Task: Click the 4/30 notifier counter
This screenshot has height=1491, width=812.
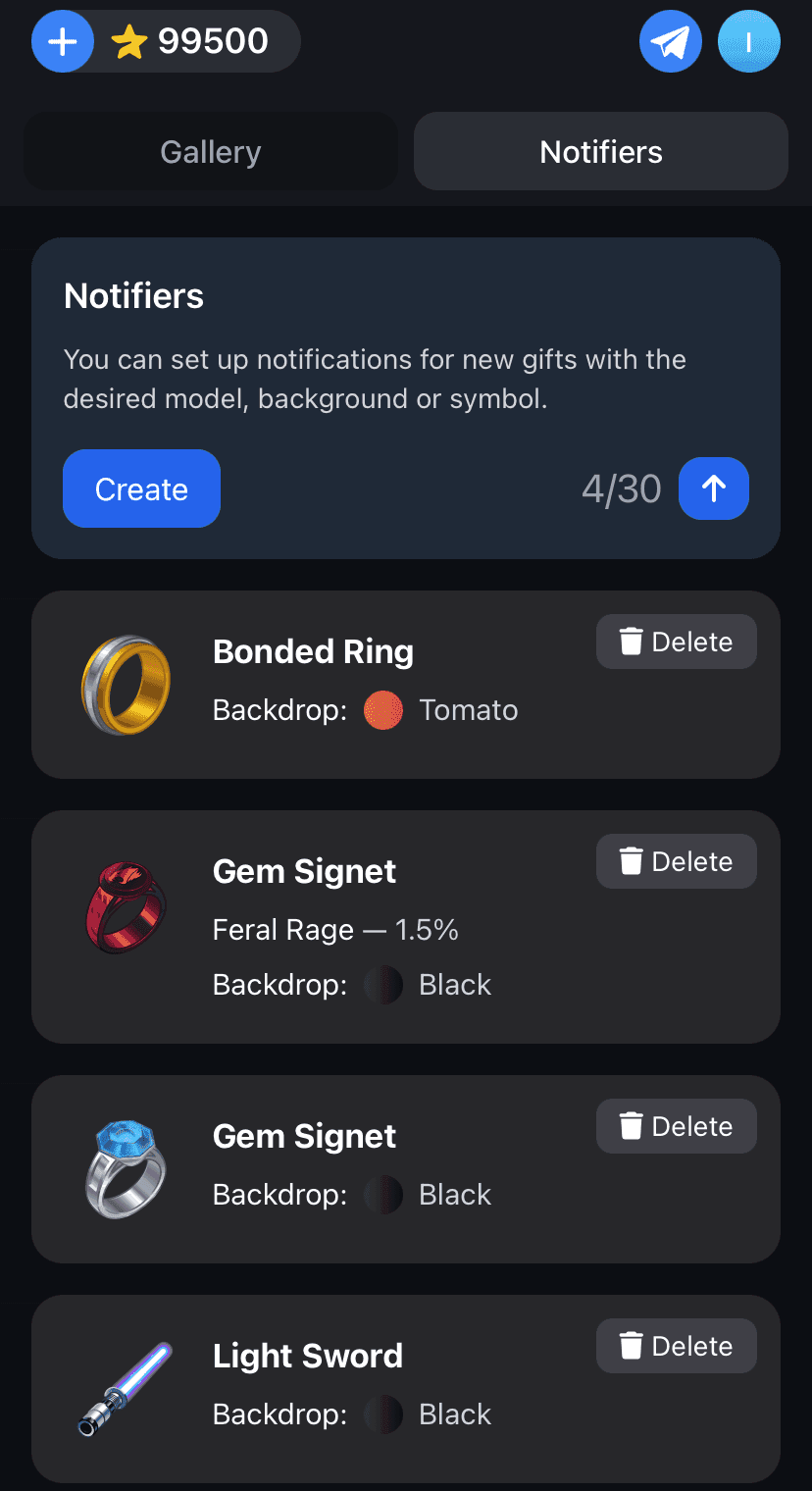Action: point(621,488)
